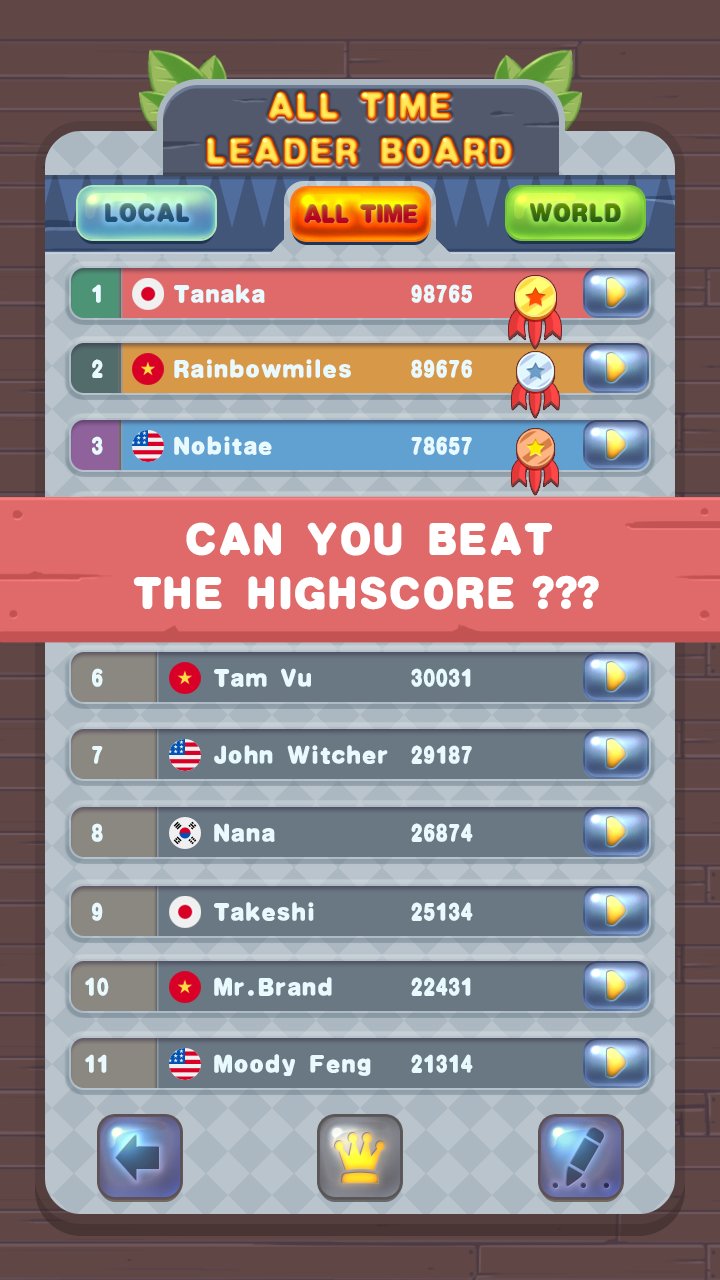720x1280 pixels.
Task: Play Moody Feng's replay
Action: pos(616,1063)
